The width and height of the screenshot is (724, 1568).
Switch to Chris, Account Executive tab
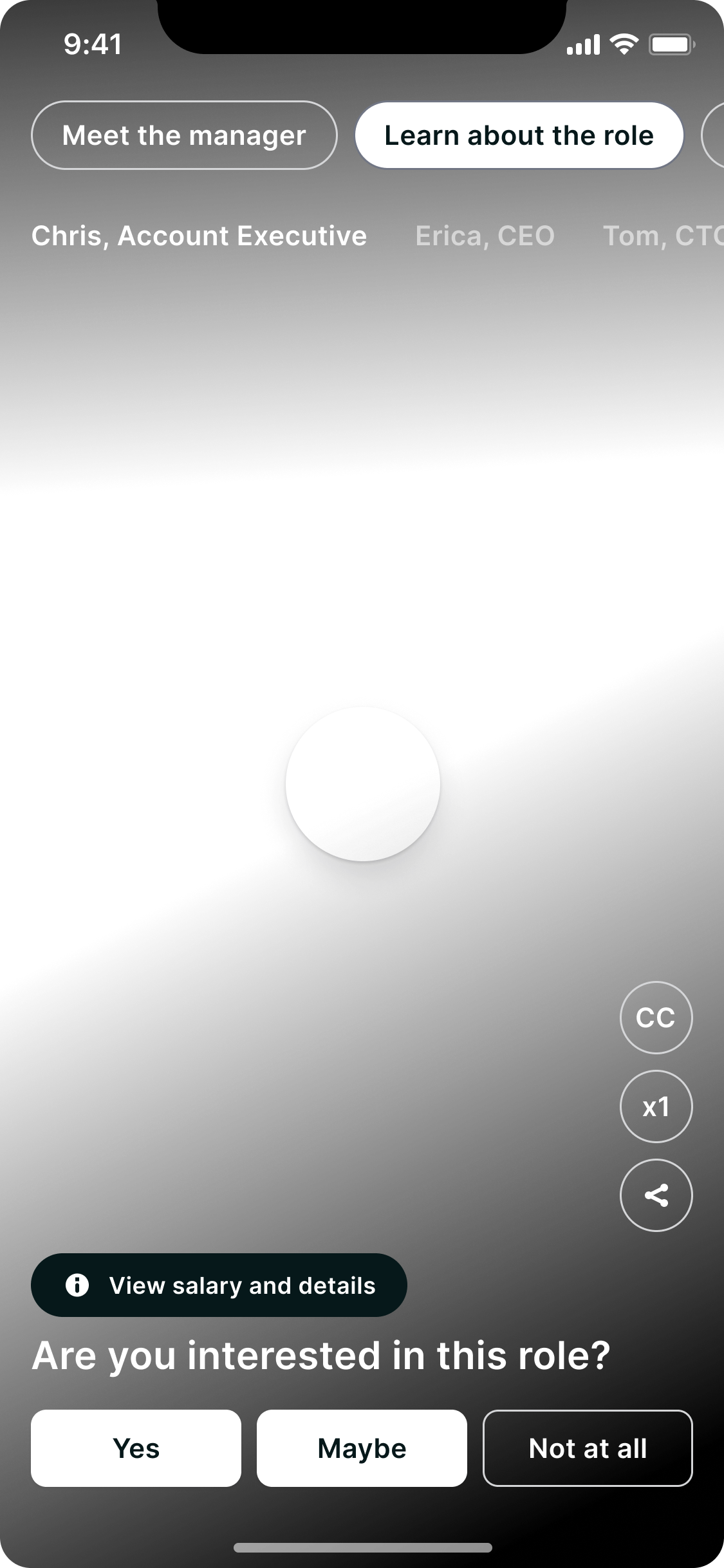[x=199, y=236]
